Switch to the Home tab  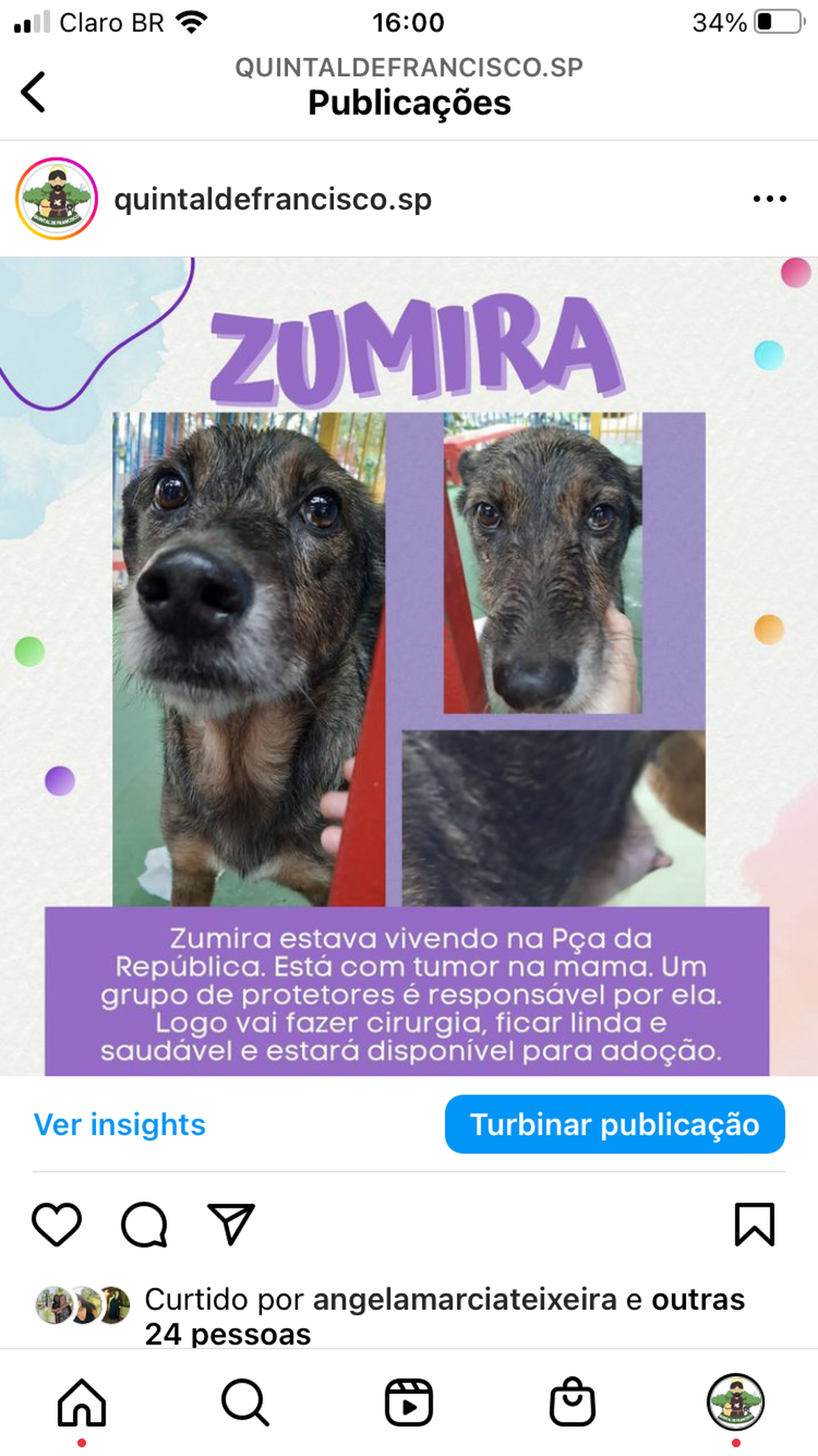[x=81, y=1402]
